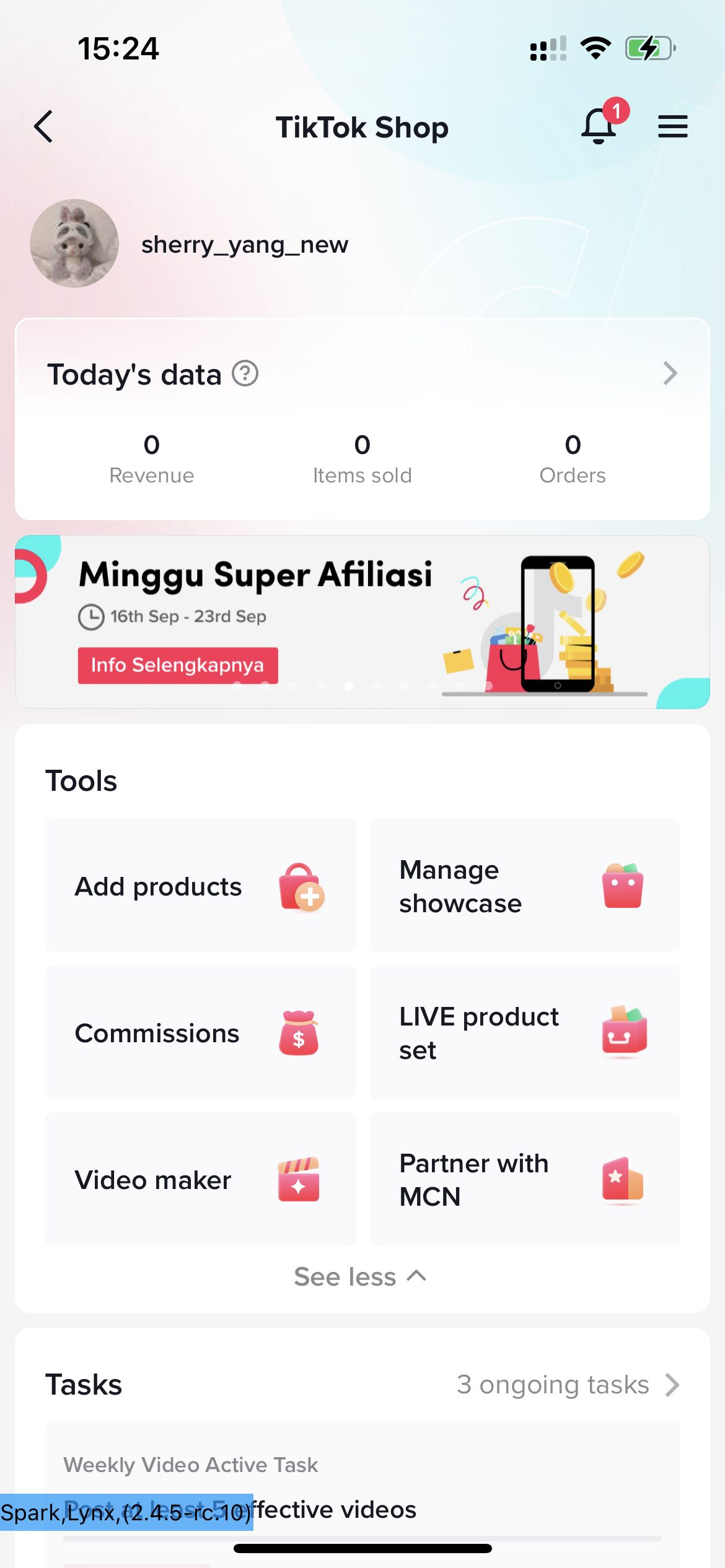Open Commissions tool
The image size is (725, 1568).
tap(200, 1032)
